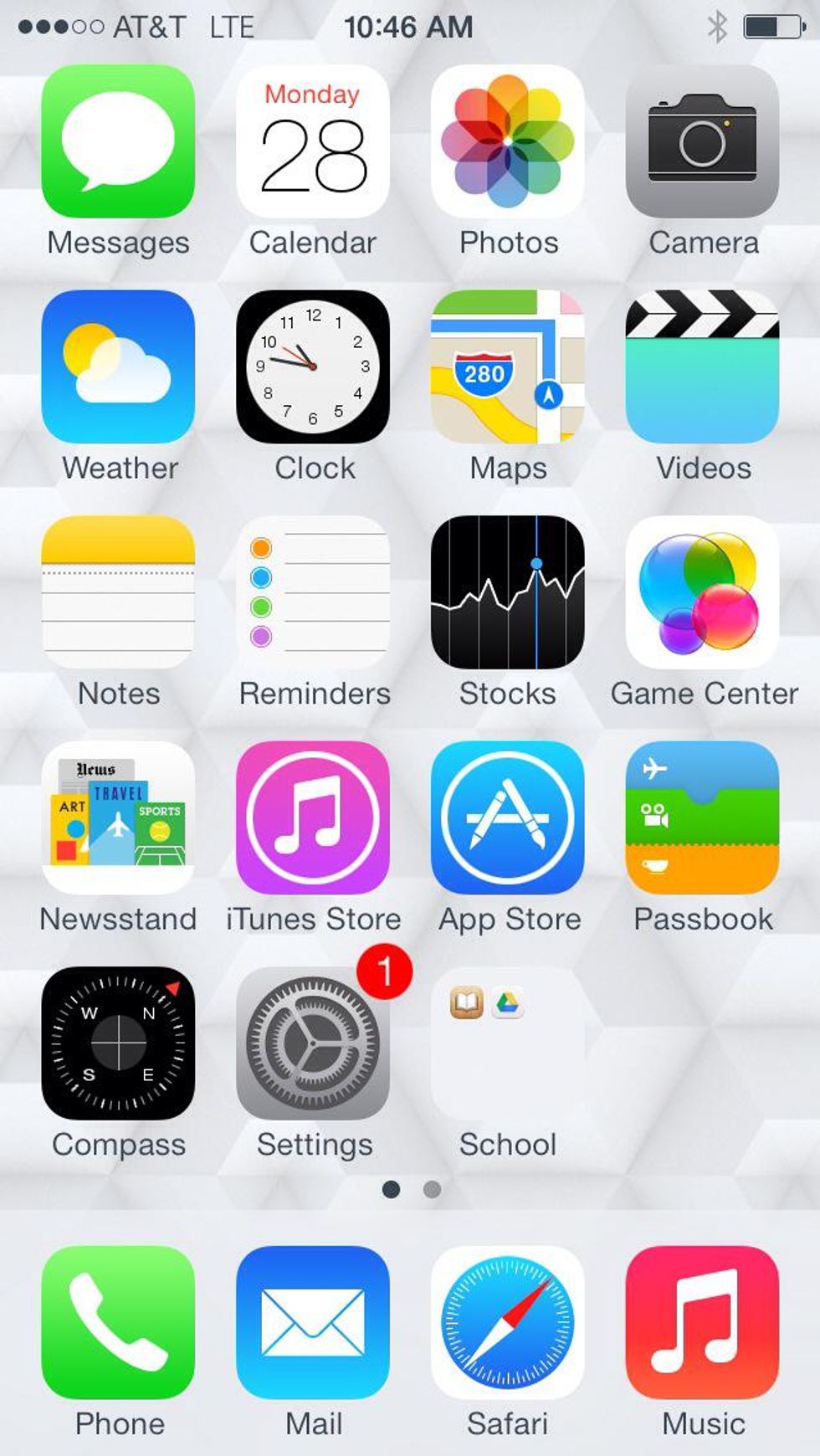Open the Stocks app
820x1456 pixels.
click(508, 592)
